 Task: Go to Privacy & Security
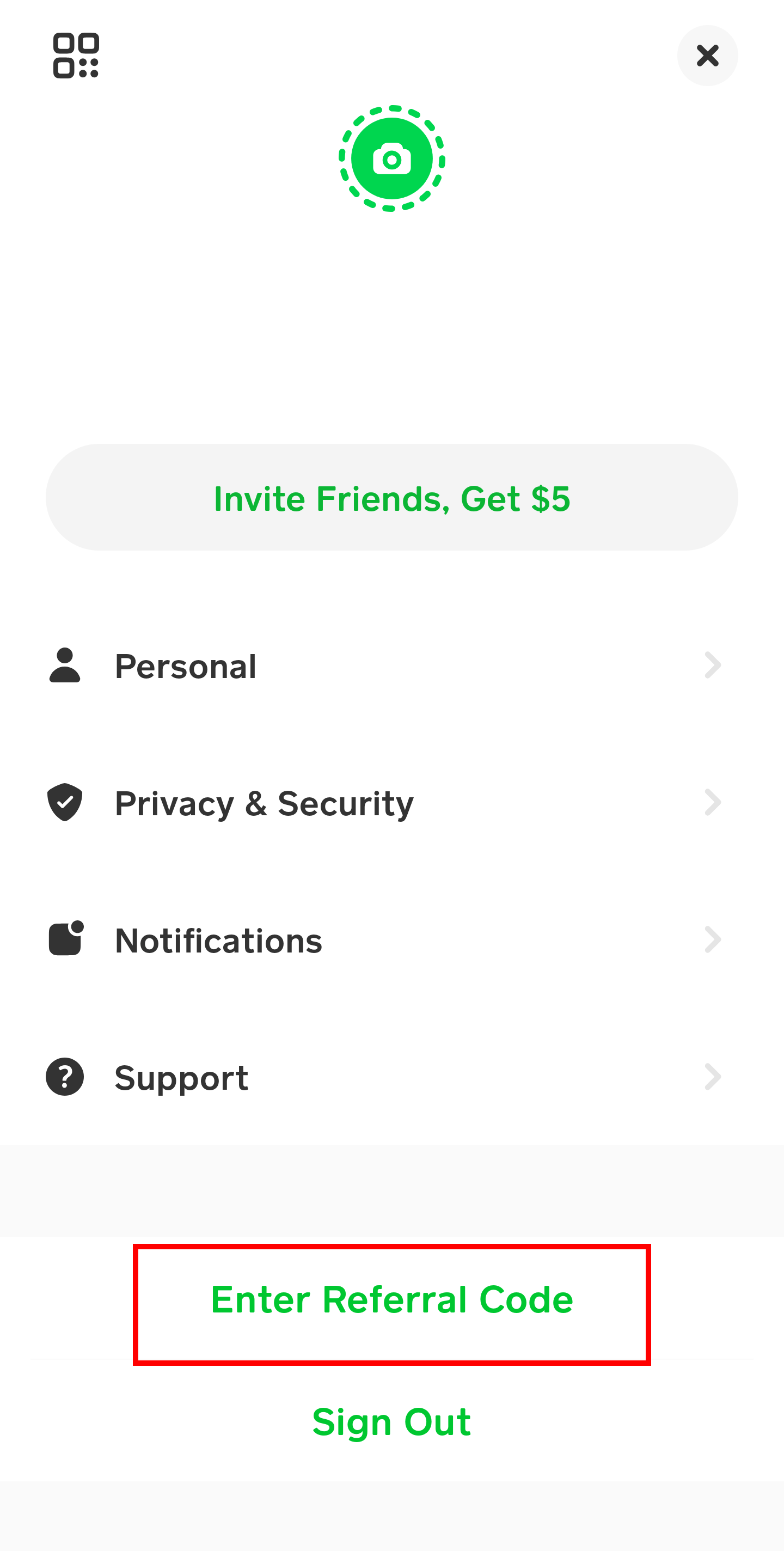point(385,803)
